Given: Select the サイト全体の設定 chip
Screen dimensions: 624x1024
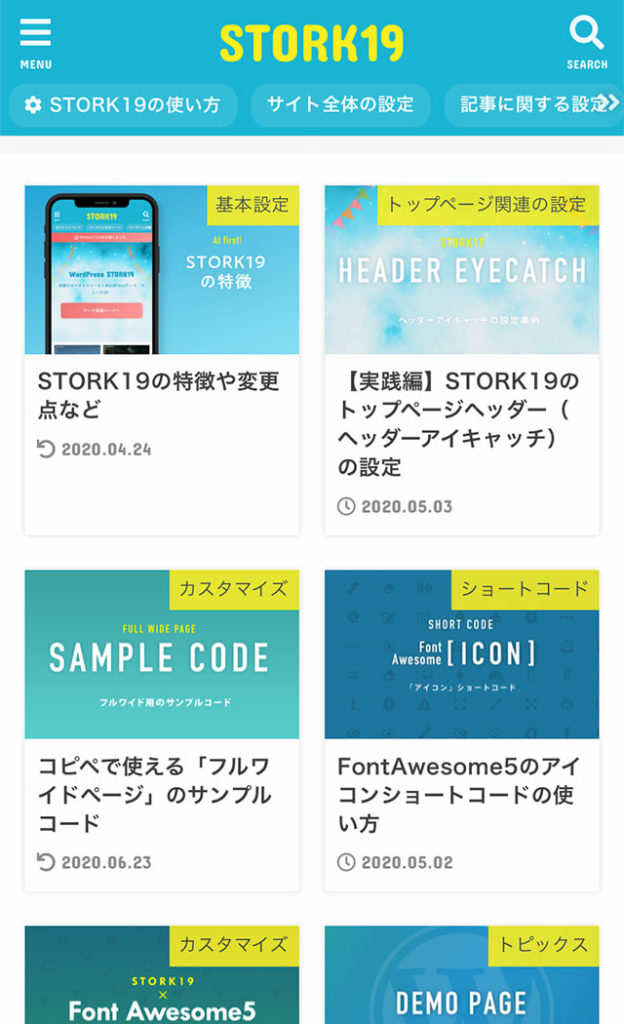Looking at the screenshot, I should point(340,104).
